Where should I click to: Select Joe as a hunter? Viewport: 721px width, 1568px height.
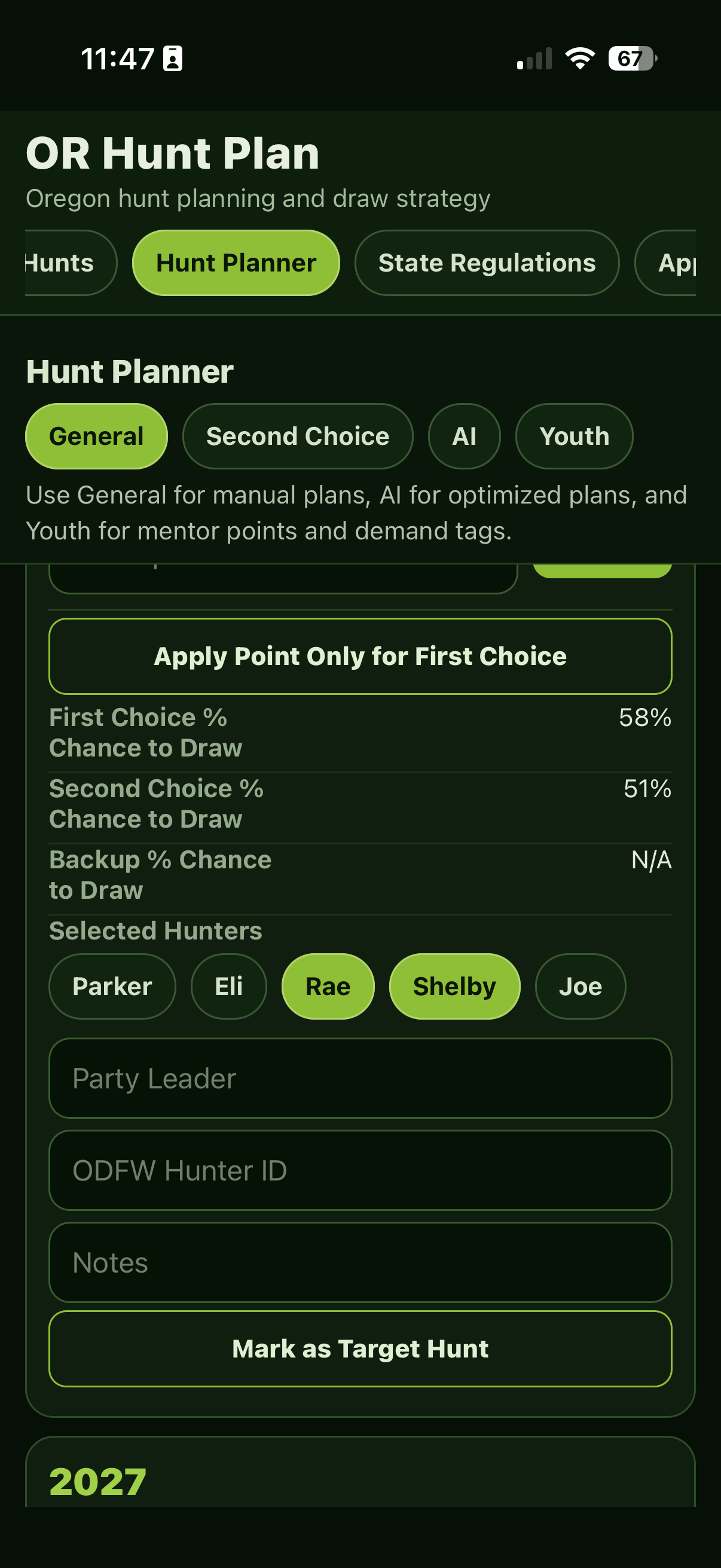(x=580, y=986)
